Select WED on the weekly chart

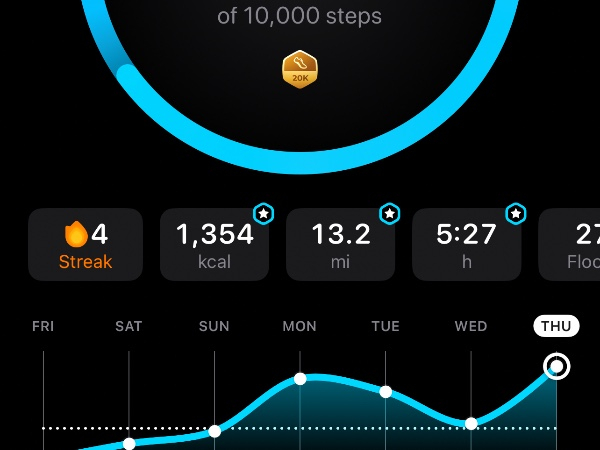[x=471, y=326]
